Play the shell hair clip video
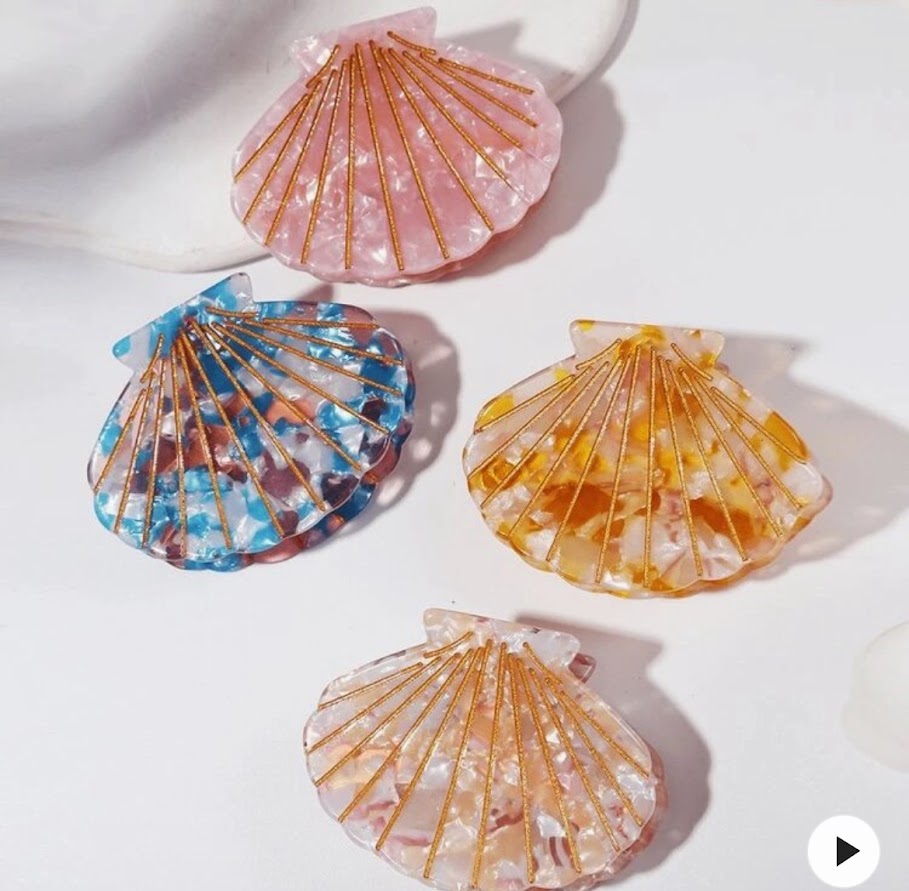The height and width of the screenshot is (891, 909). [843, 851]
